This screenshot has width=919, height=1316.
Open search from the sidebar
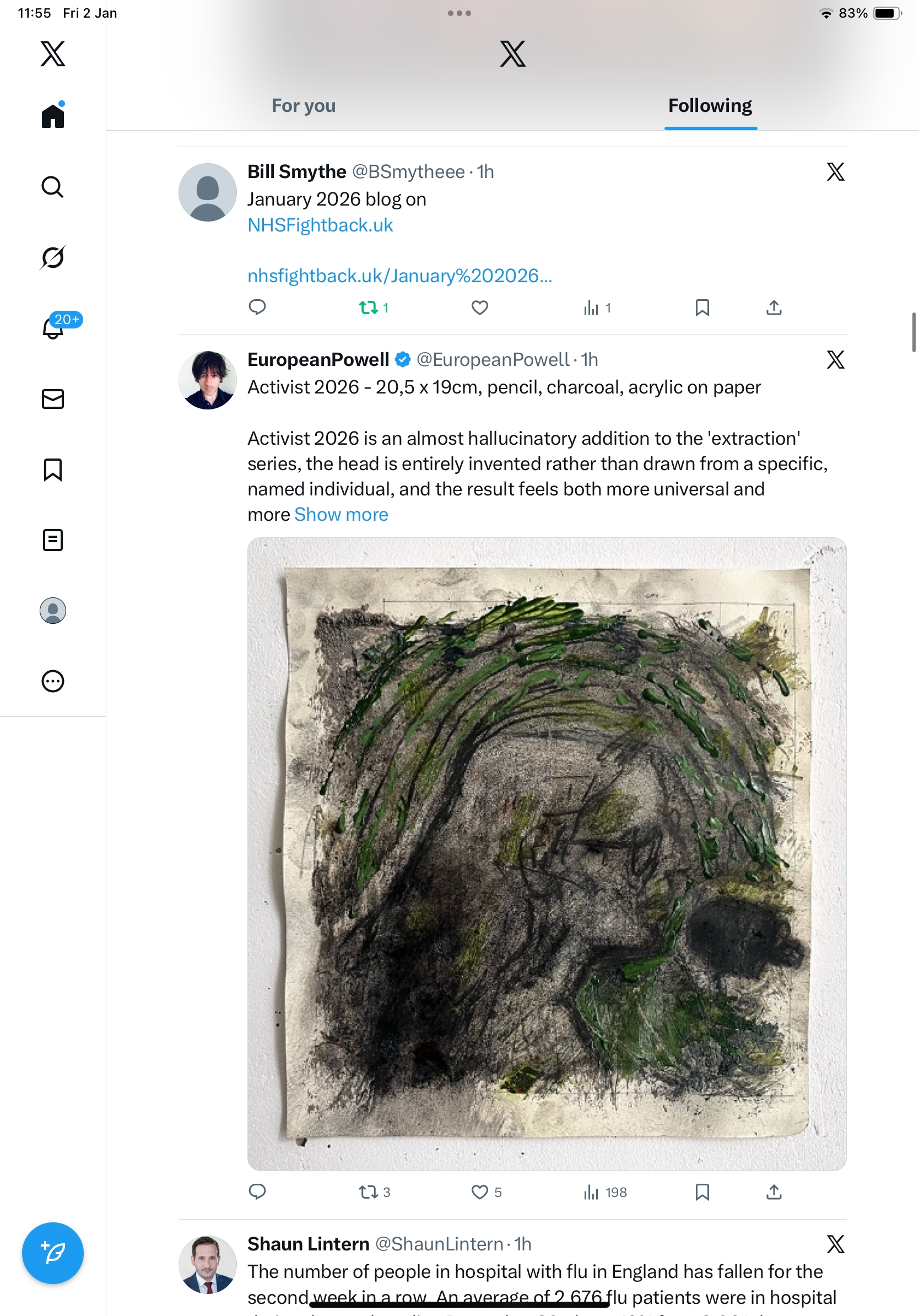coord(53,187)
